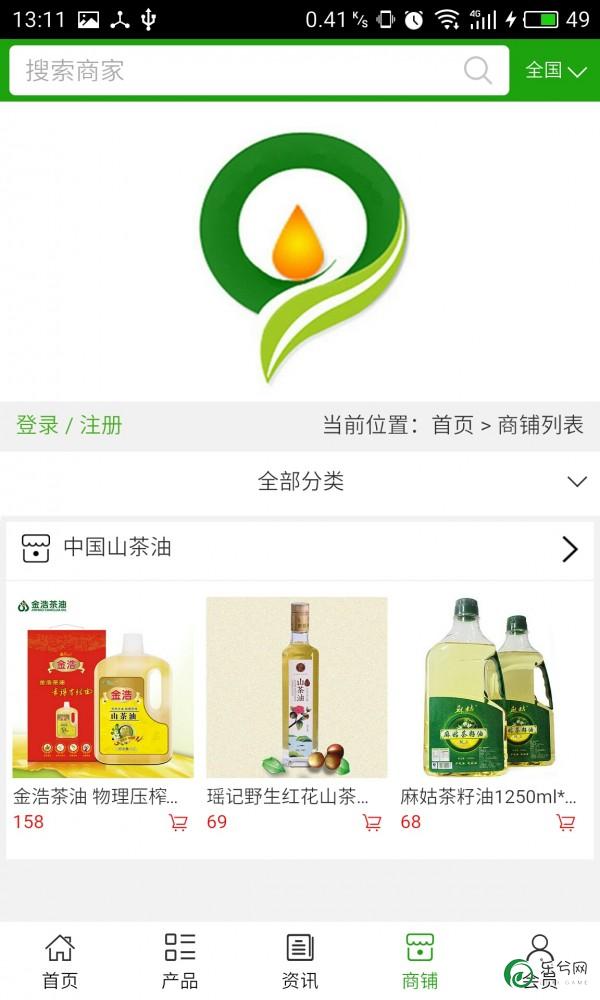Screen dimensions: 600x1000
Task: Open the 全国 region dropdown
Action: (556, 70)
